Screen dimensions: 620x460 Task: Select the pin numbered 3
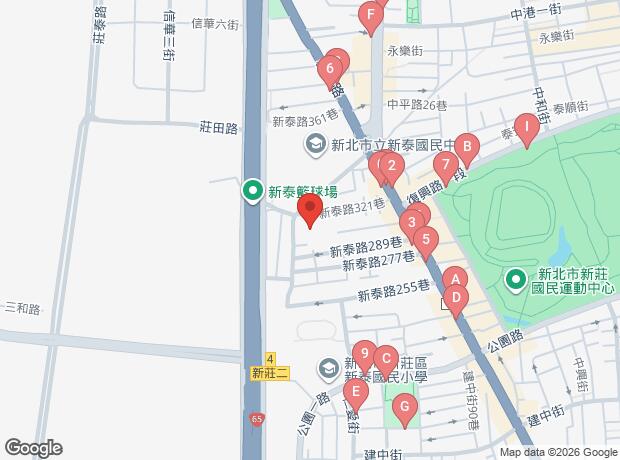pos(412,225)
